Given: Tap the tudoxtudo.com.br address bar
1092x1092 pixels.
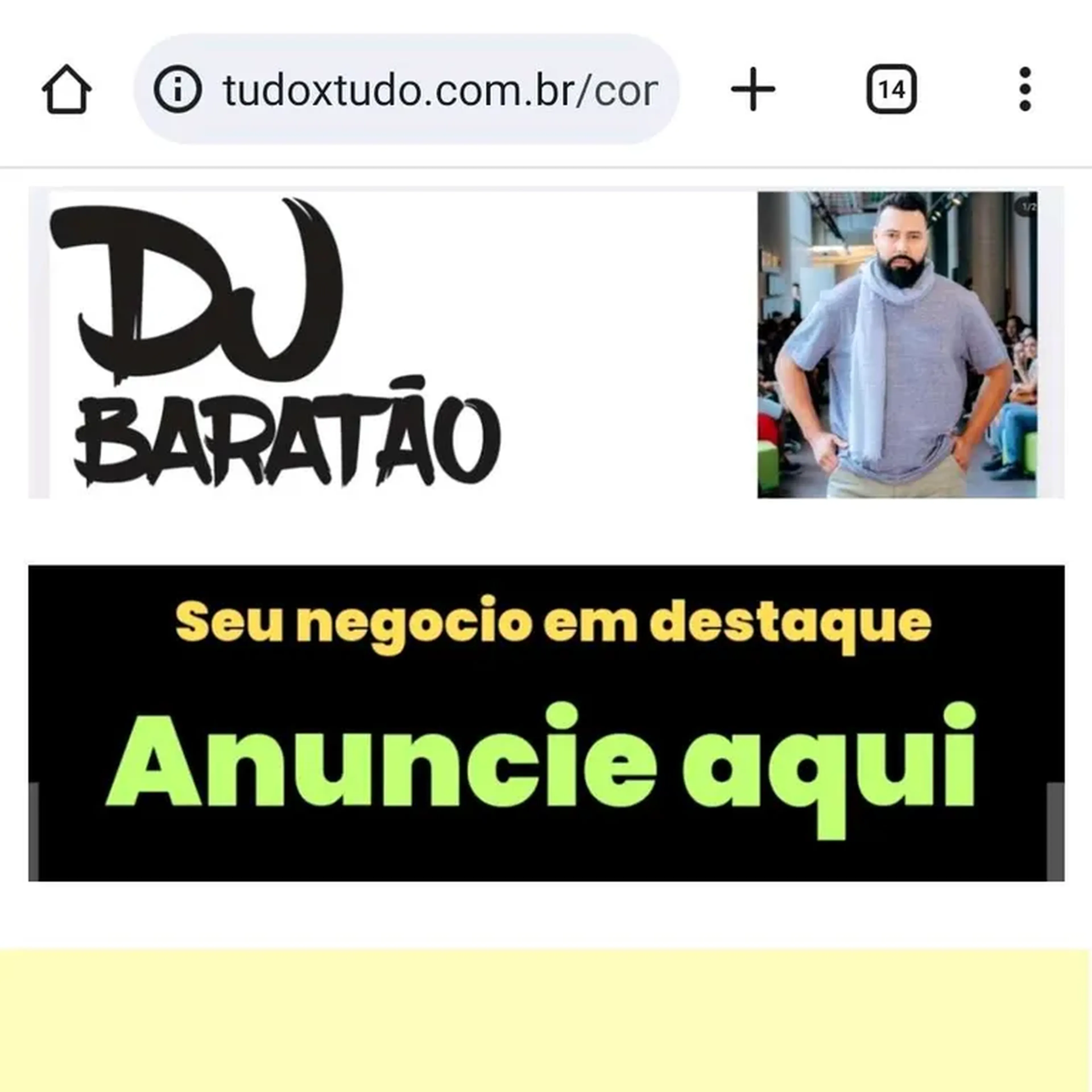Looking at the screenshot, I should (x=440, y=90).
